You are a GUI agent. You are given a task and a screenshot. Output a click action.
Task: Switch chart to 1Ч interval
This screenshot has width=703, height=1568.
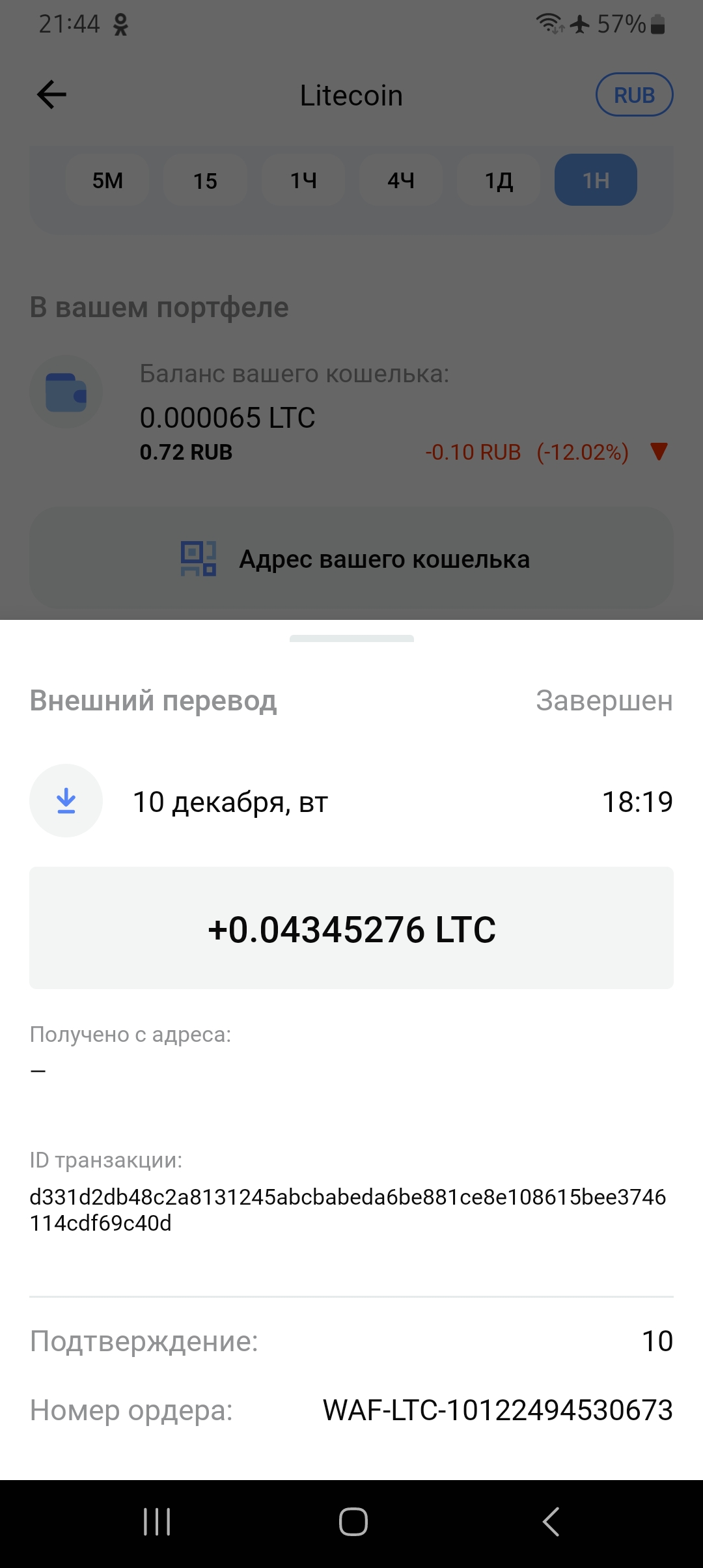tap(303, 180)
